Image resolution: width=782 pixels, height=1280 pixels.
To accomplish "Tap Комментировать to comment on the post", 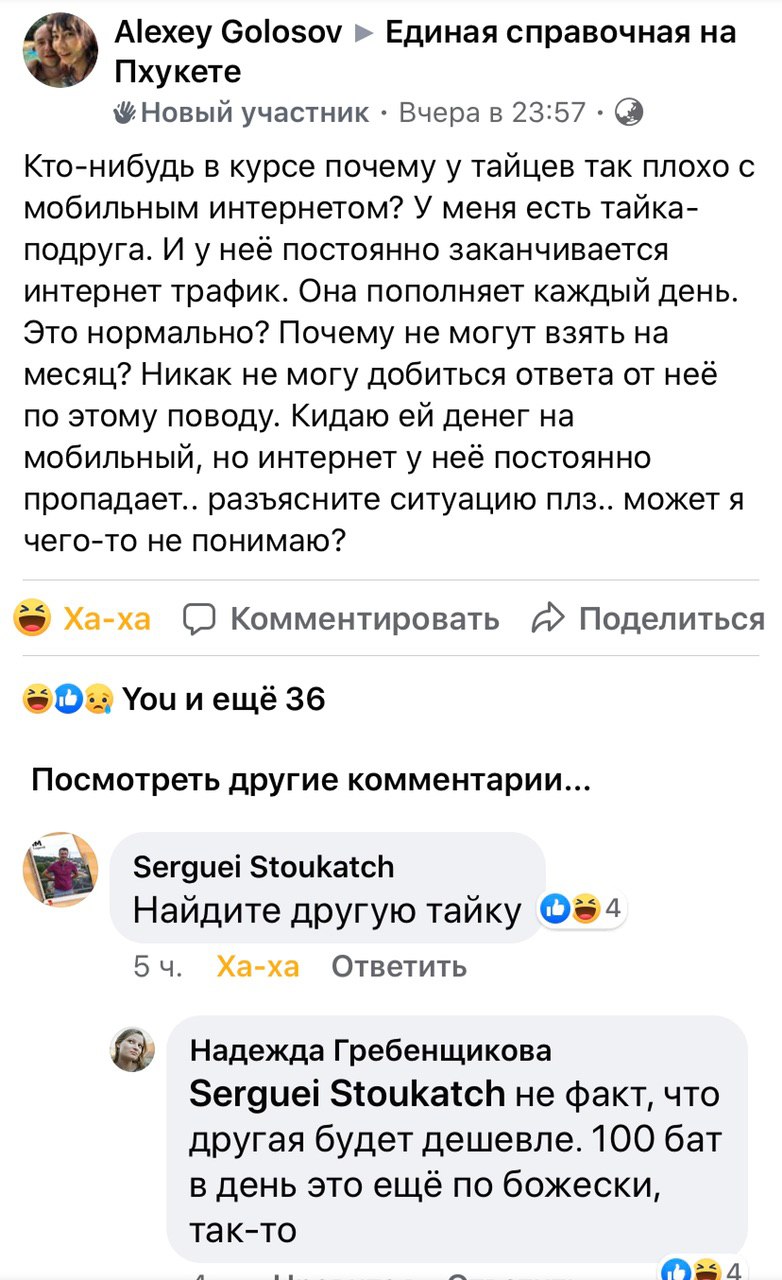I will [x=343, y=619].
